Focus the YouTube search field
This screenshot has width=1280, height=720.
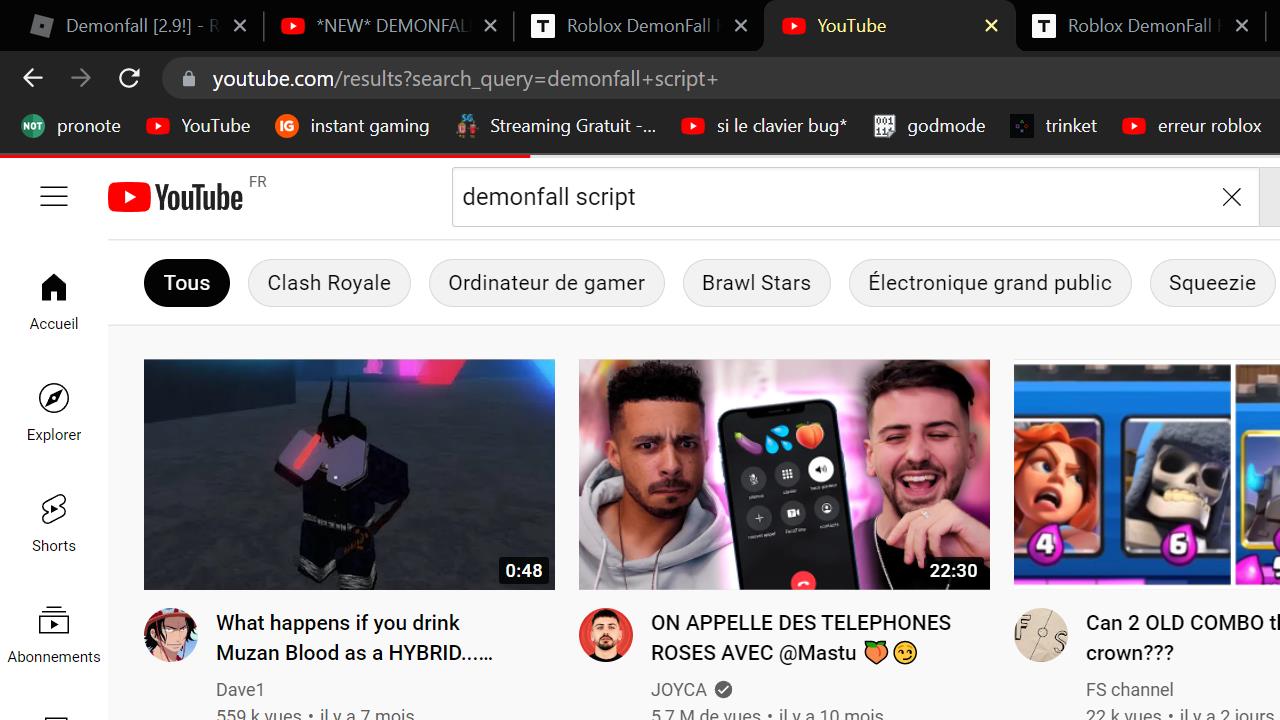pos(830,197)
